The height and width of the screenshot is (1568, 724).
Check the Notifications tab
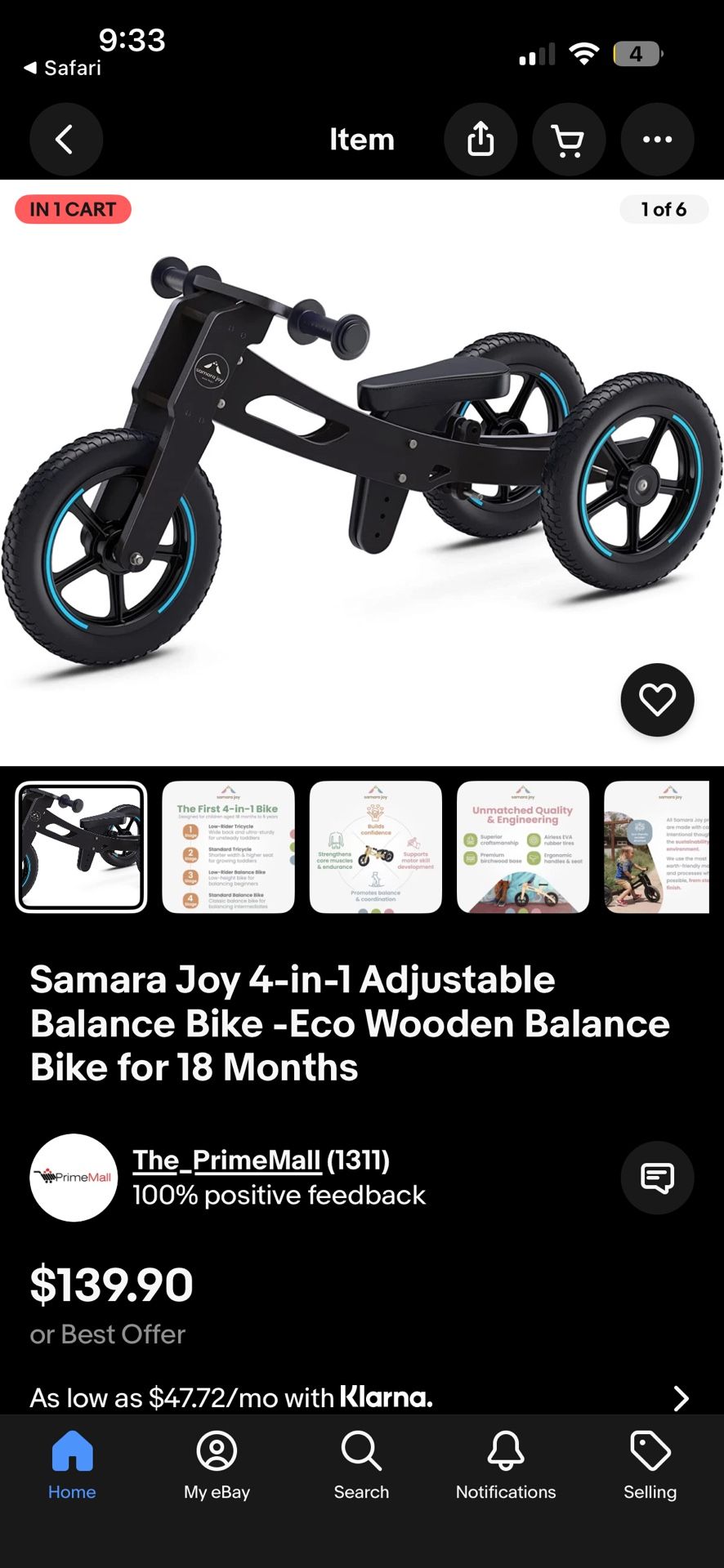coord(506,1466)
